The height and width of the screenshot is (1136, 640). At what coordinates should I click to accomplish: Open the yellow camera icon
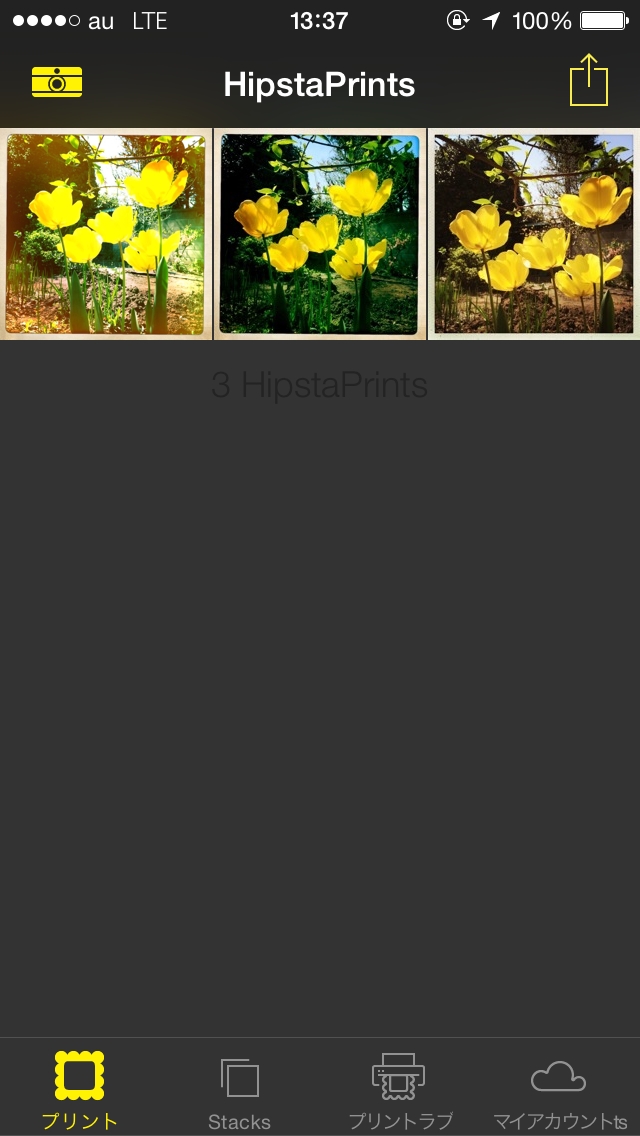coord(57,83)
